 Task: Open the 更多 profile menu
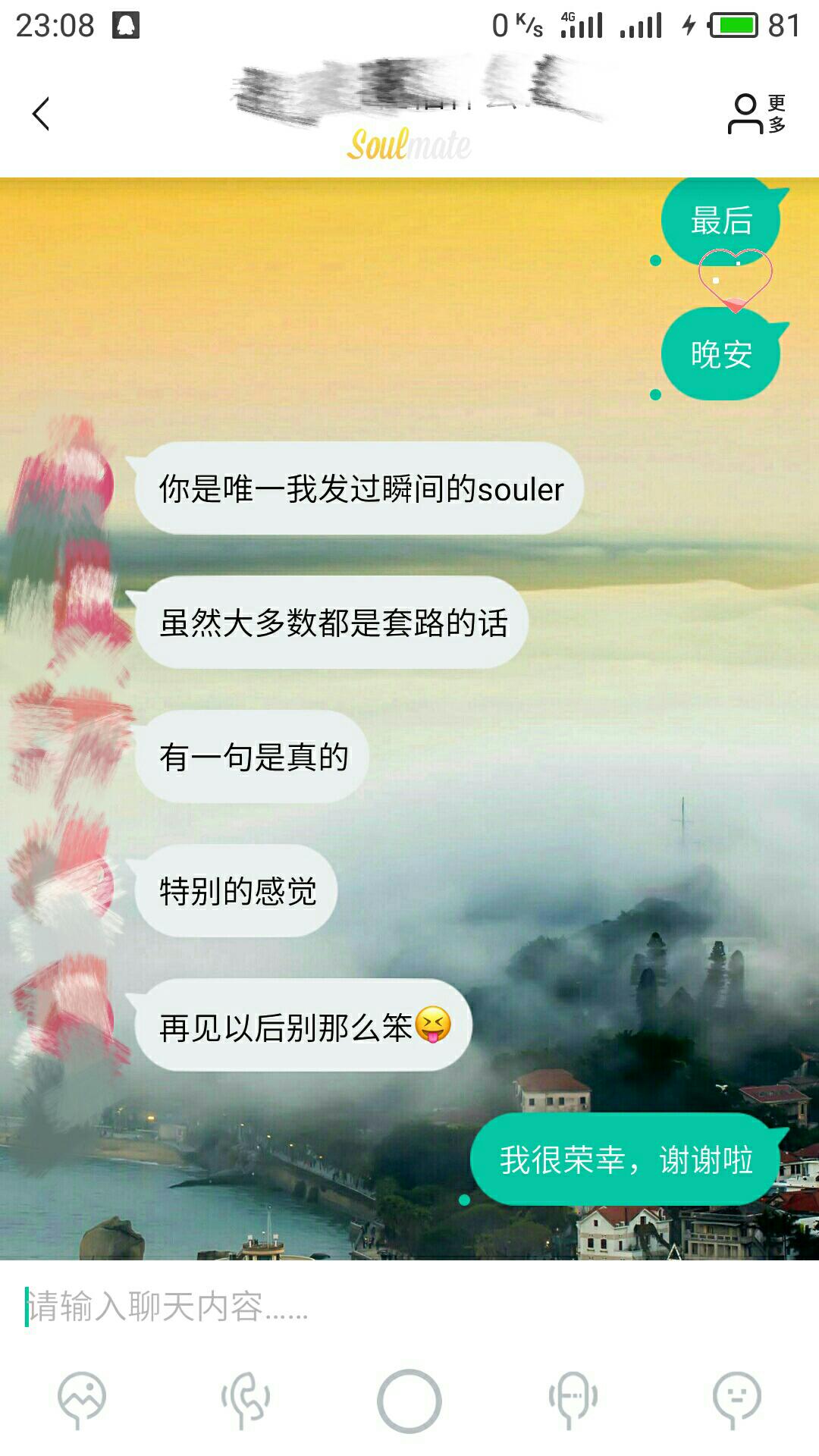click(757, 114)
